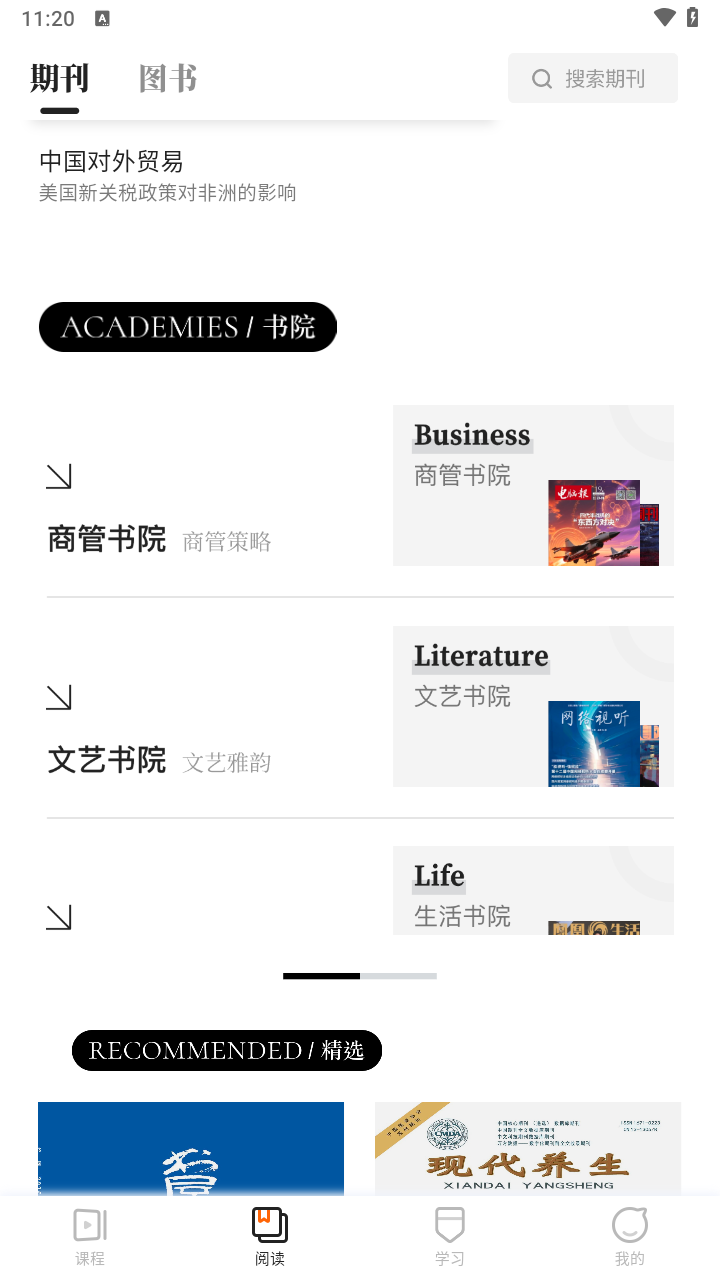Switch to the 学习 tab
The image size is (720, 1280).
450,1236
